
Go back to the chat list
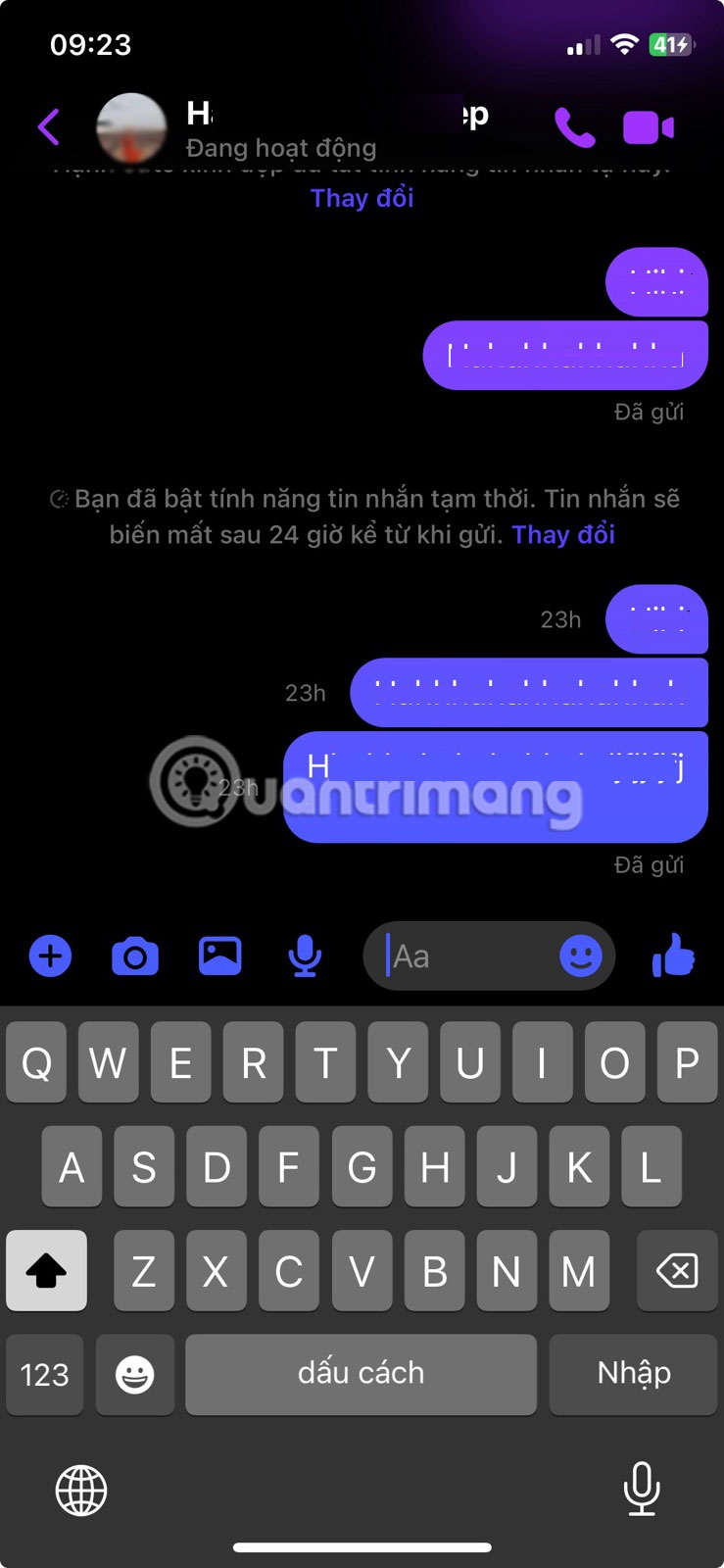coord(49,127)
